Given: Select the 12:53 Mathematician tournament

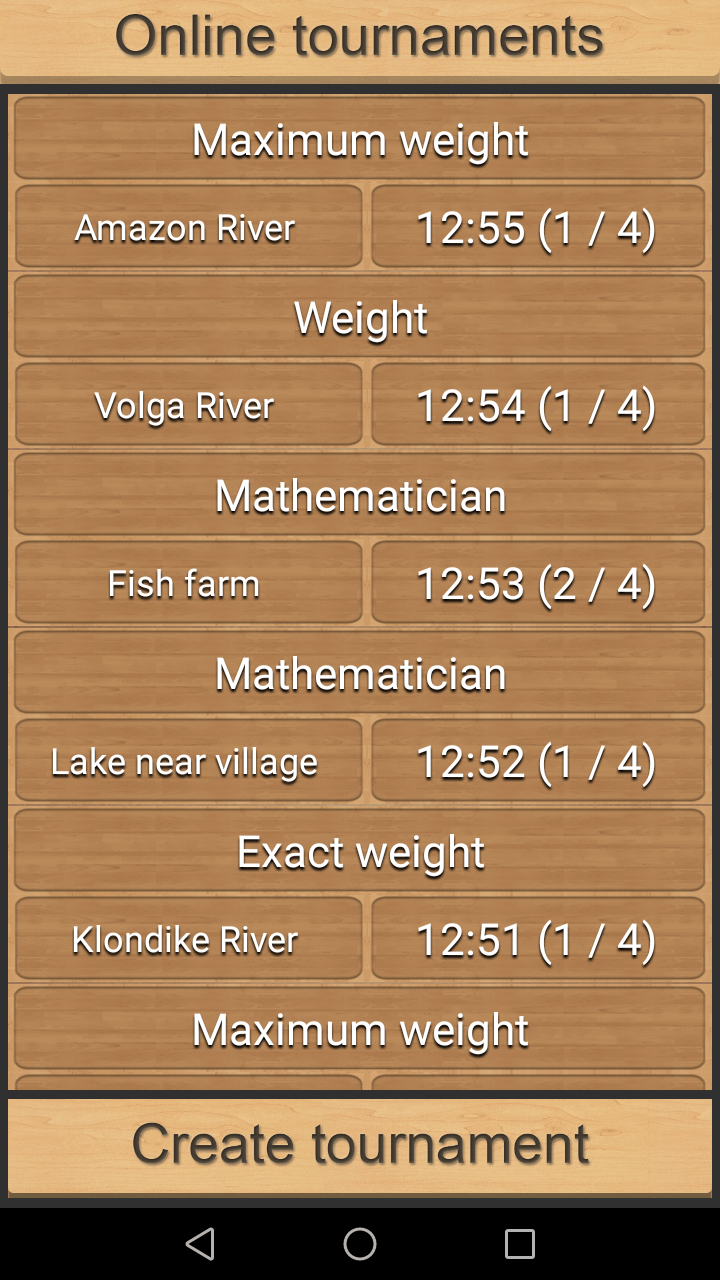Looking at the screenshot, I should 537,584.
